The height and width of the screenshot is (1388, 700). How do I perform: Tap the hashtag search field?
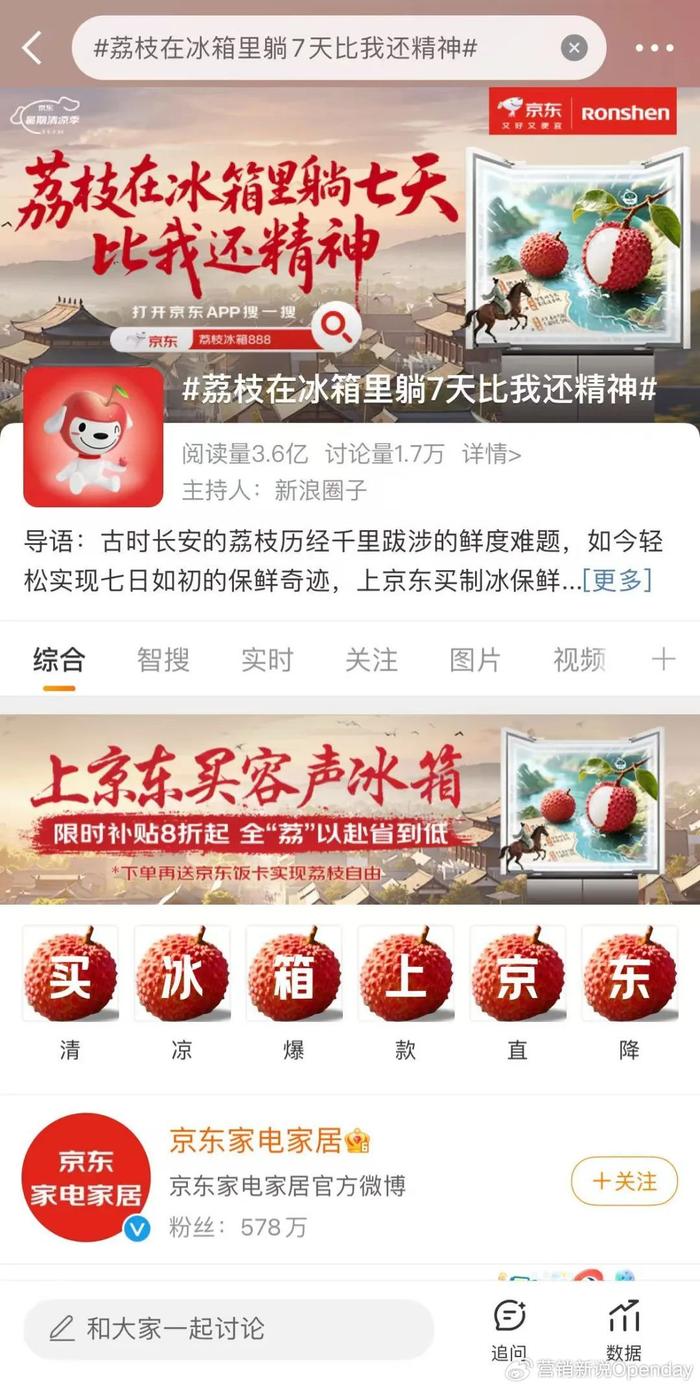click(x=320, y=47)
